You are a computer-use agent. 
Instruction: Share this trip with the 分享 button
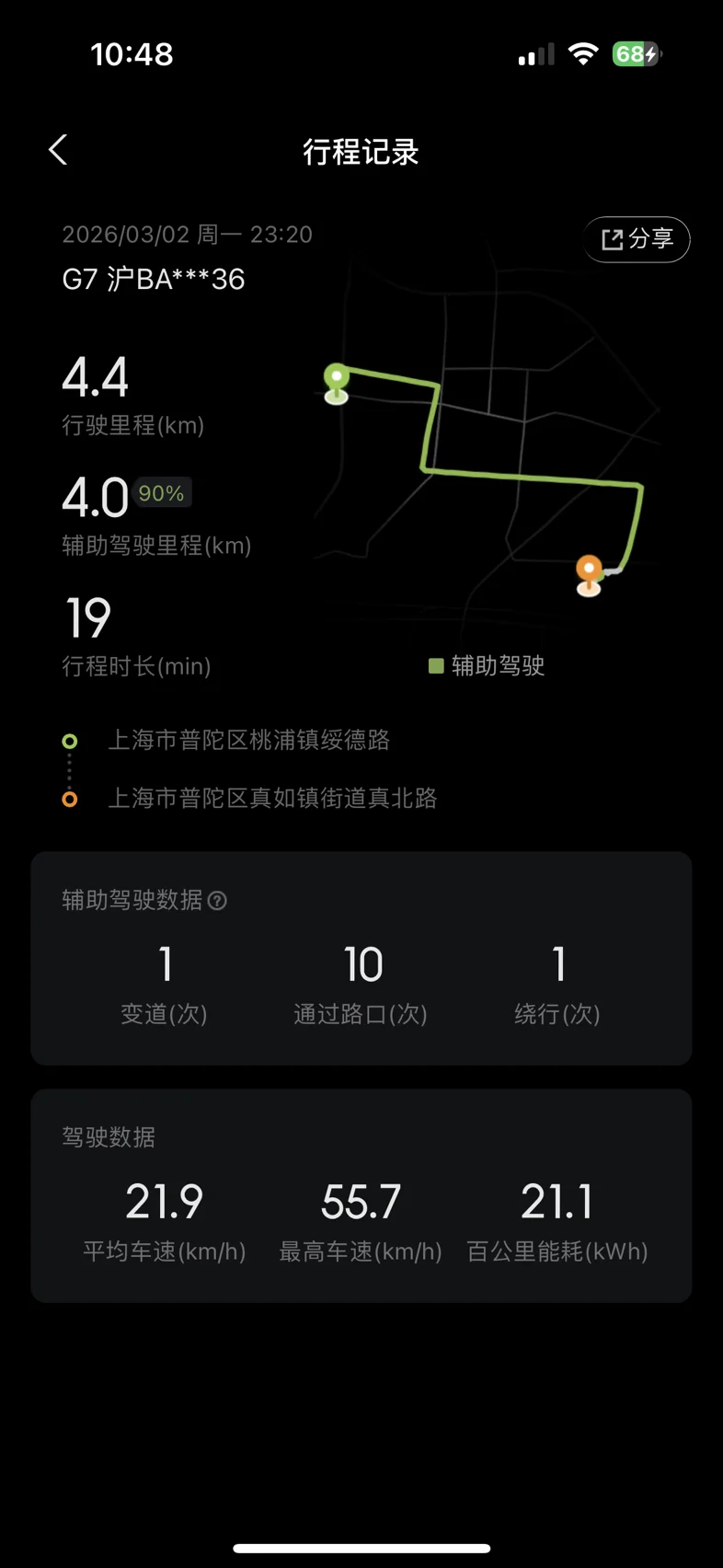pyautogui.click(x=637, y=239)
